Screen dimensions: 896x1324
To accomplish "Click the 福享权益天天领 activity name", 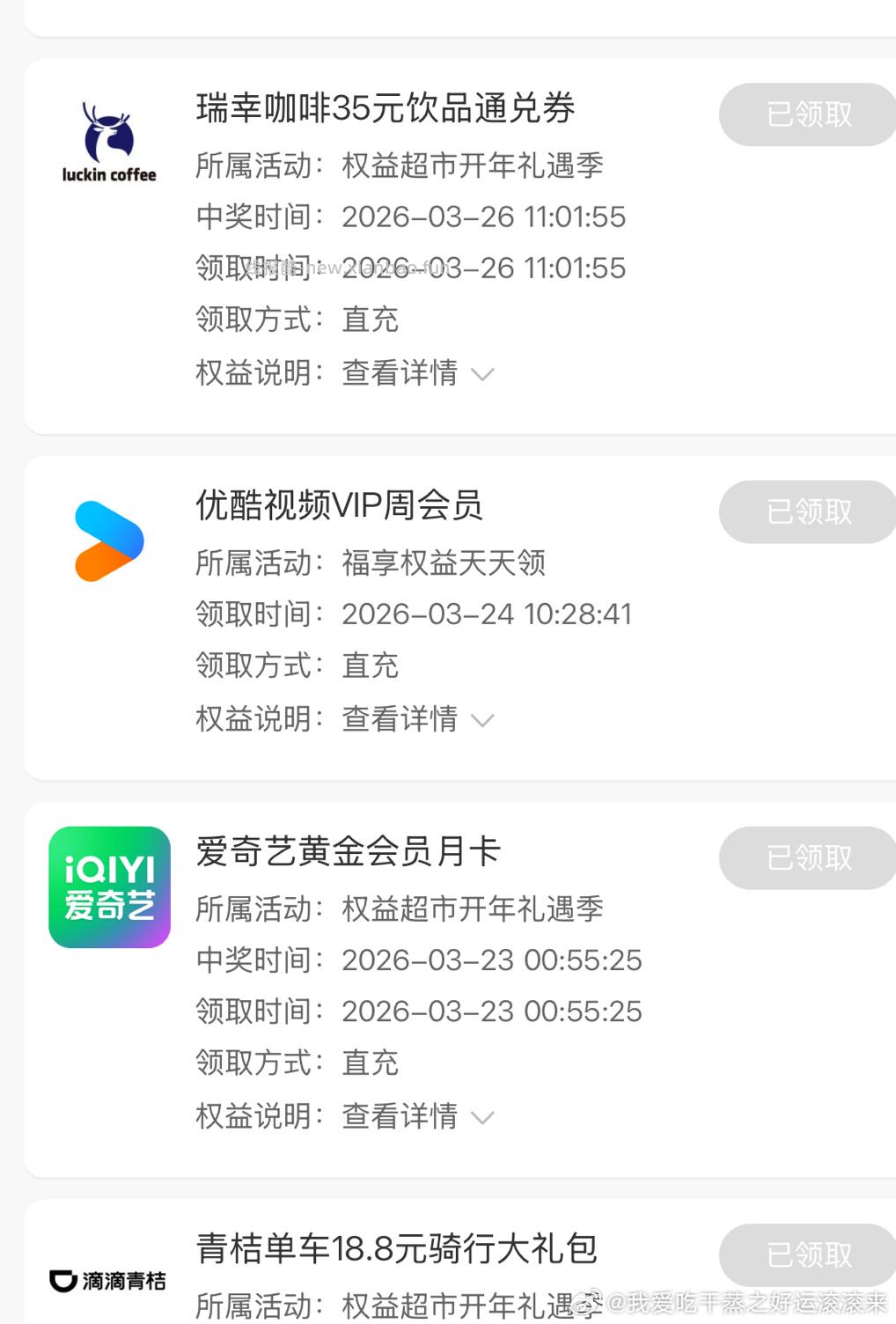I will tap(443, 563).
